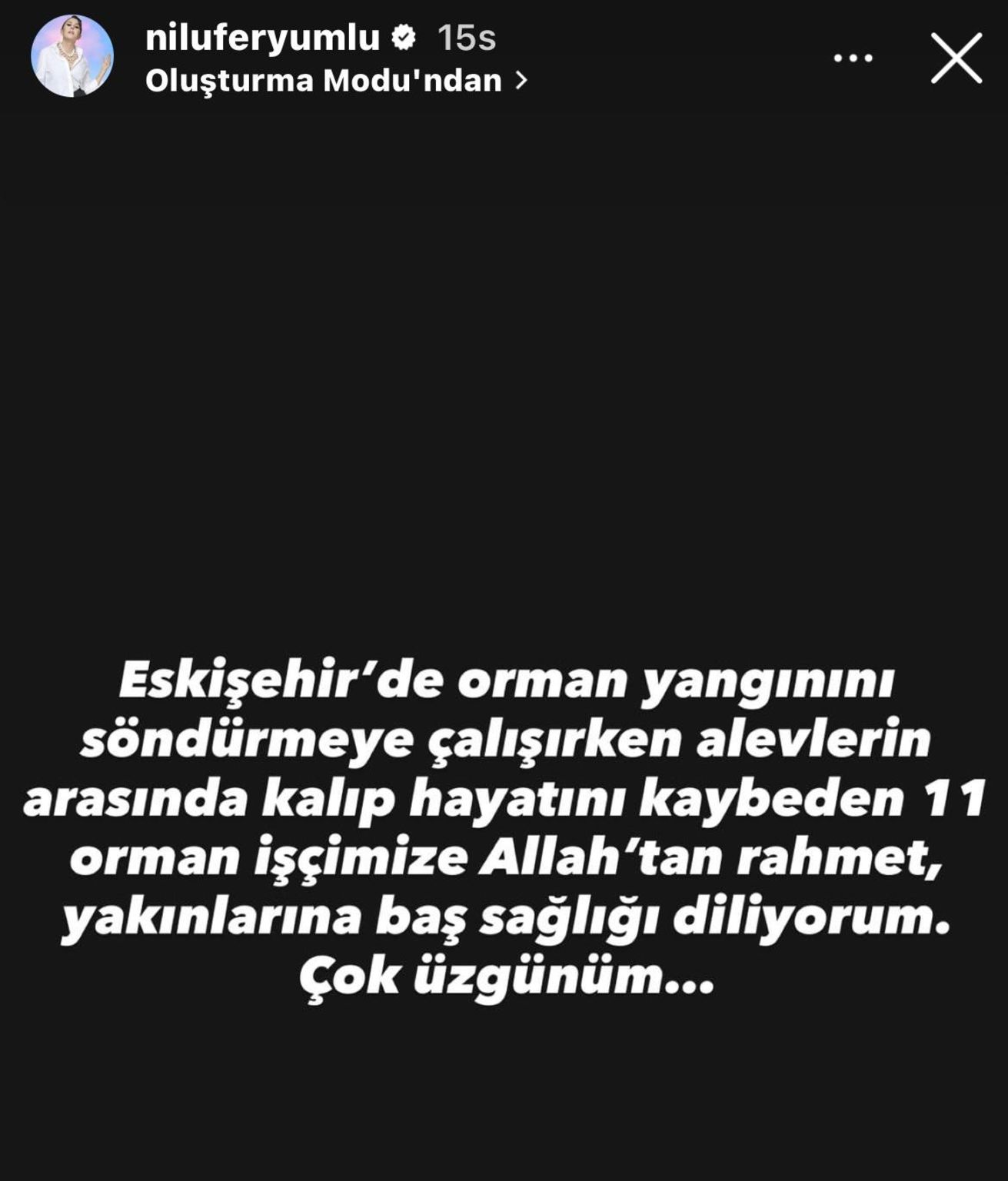Open niluferyumlu's profile picture
This screenshot has height=1181, width=1008.
(x=72, y=58)
